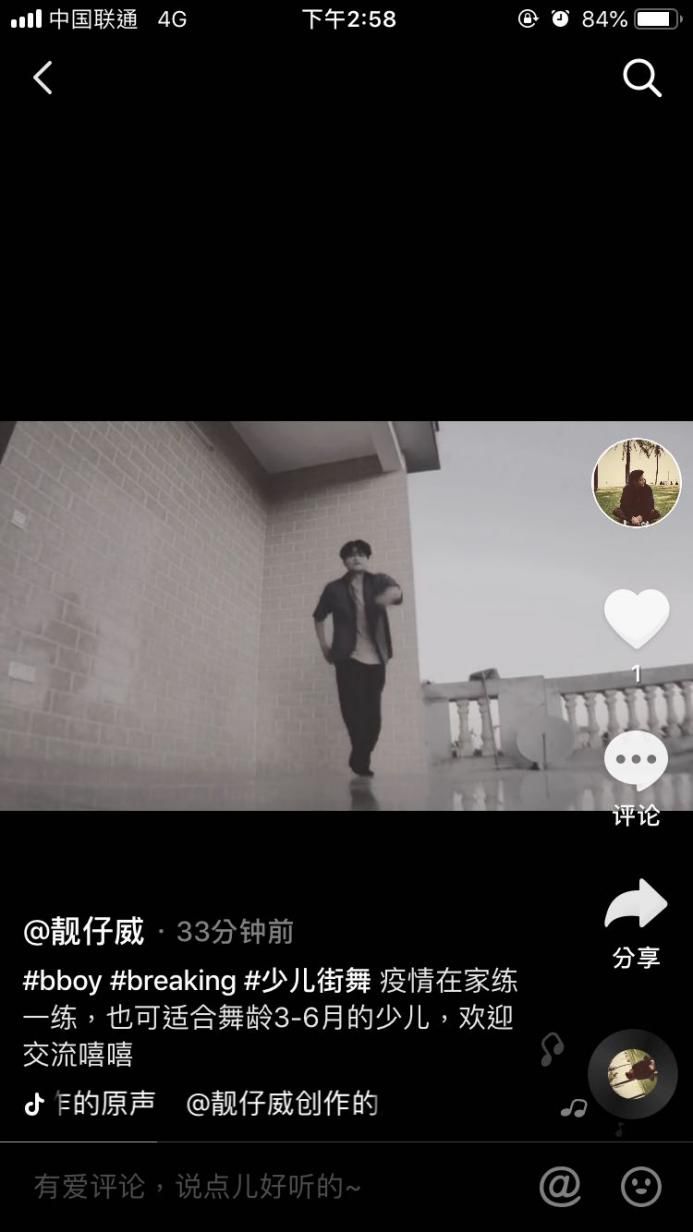
Task: Share the video using 分享 arrow
Action: point(636,905)
